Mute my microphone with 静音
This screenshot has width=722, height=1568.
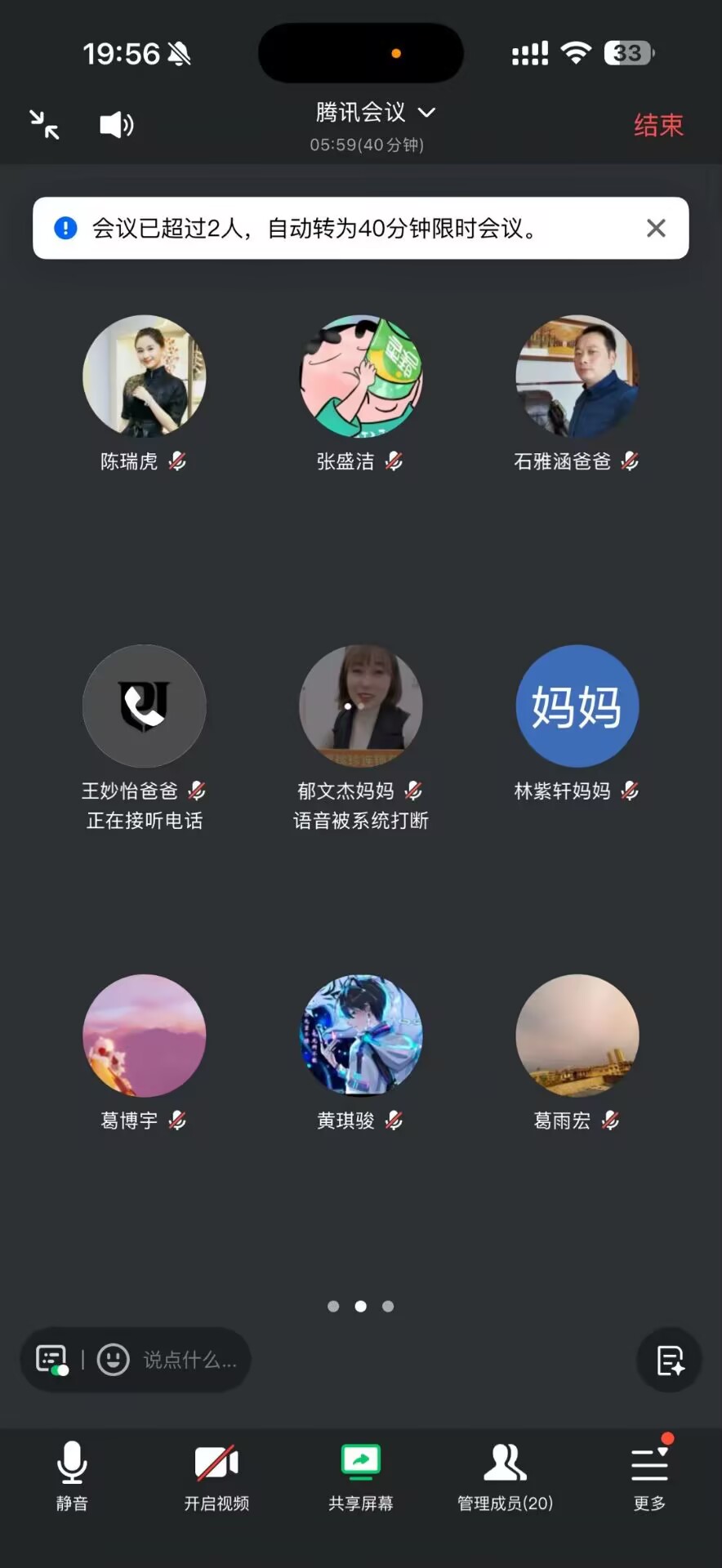coord(72,1475)
